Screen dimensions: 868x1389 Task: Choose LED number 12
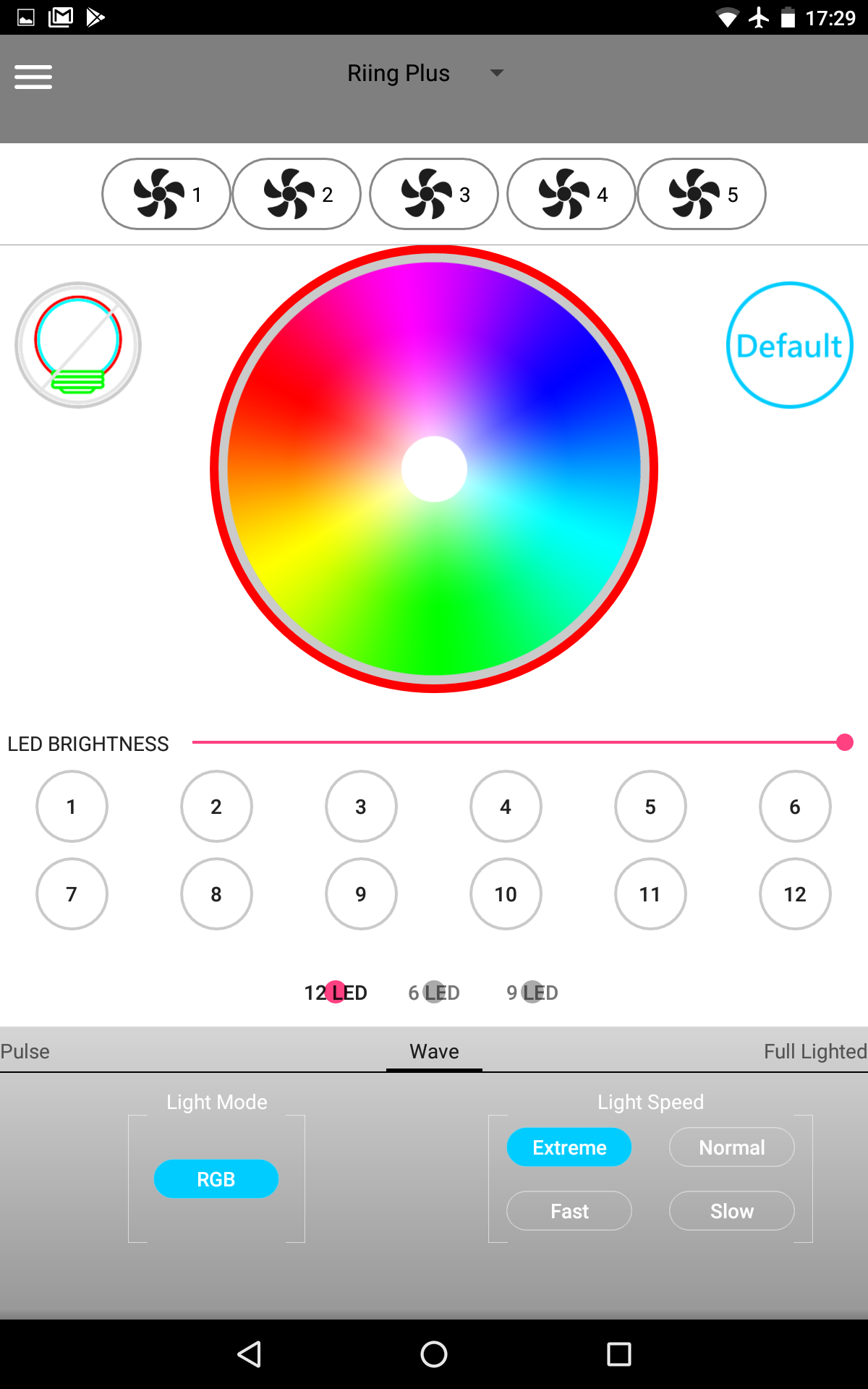pyautogui.click(x=795, y=894)
